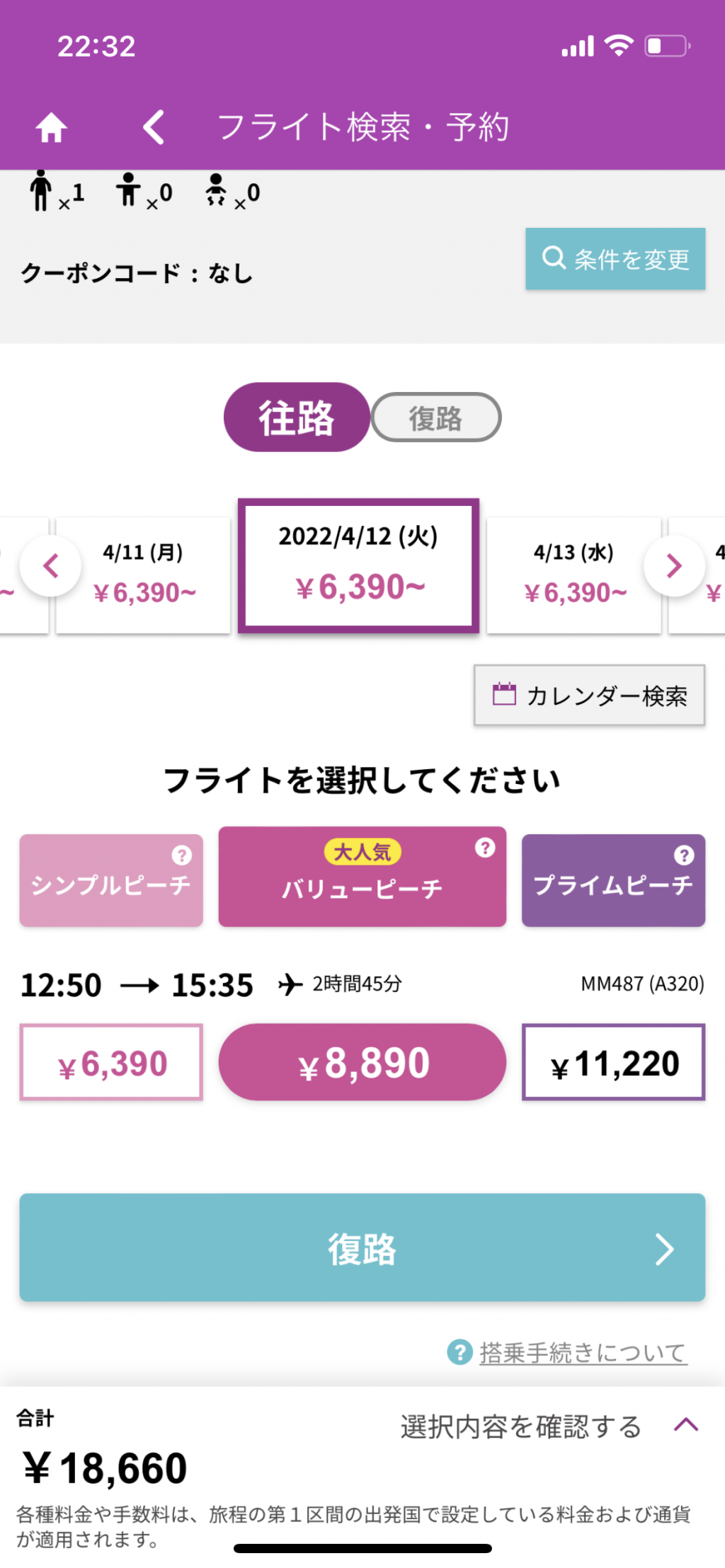The width and height of the screenshot is (725, 1568).
Task: Select the 往路 tab
Action: tap(297, 417)
